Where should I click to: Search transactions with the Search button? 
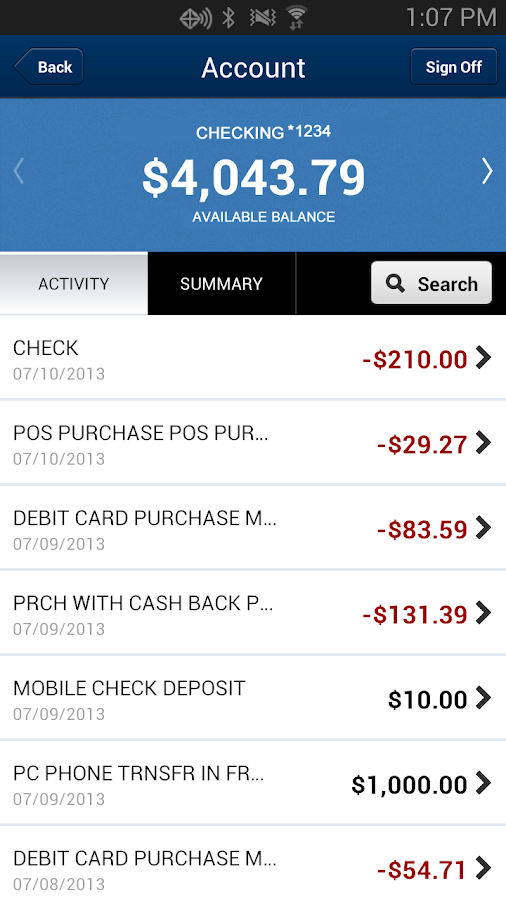tap(431, 283)
